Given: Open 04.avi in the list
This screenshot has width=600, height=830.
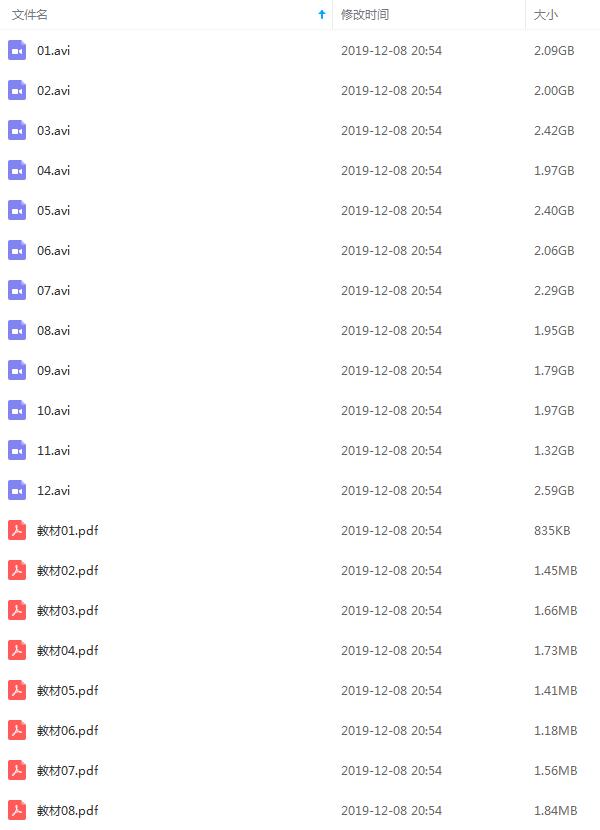Looking at the screenshot, I should [53, 170].
